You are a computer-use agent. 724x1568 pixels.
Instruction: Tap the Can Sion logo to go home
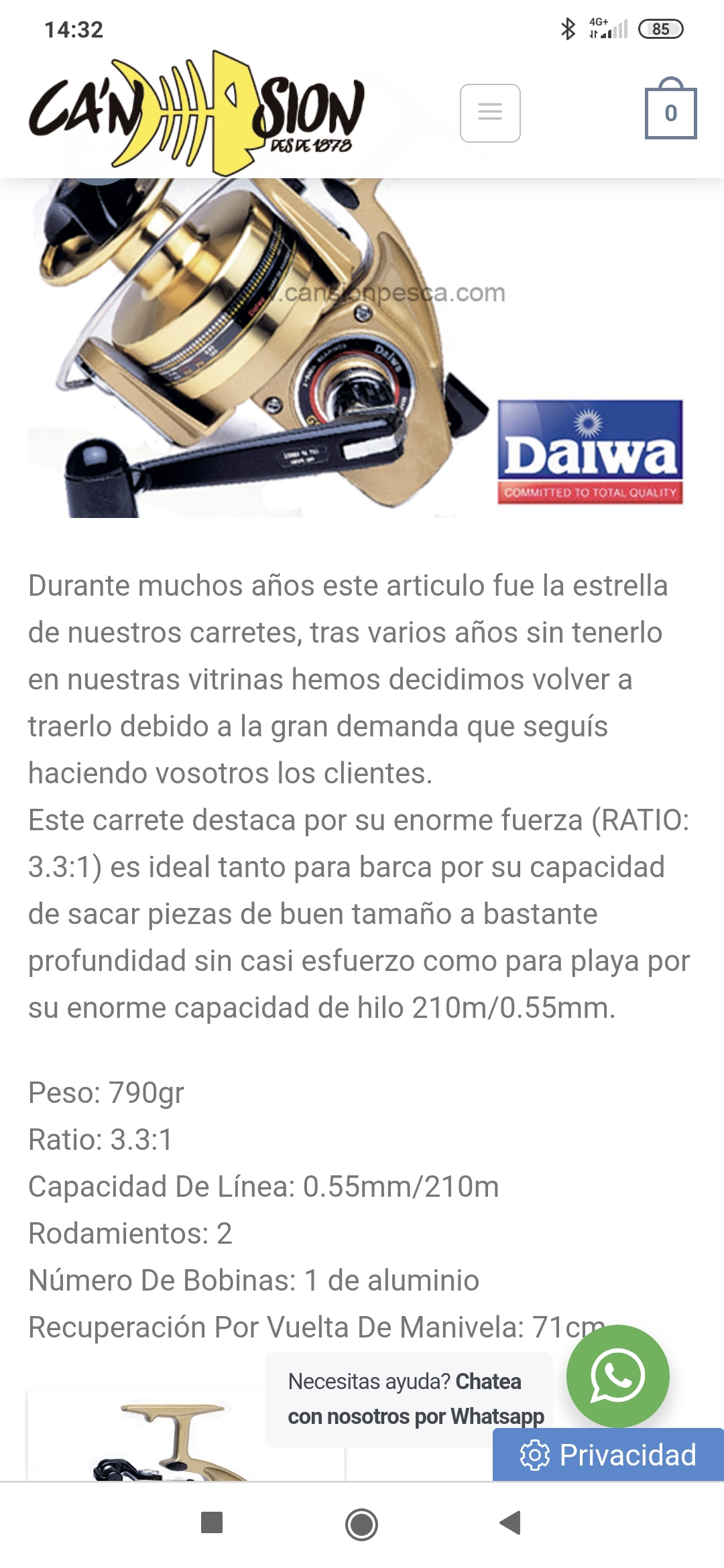[x=196, y=113]
